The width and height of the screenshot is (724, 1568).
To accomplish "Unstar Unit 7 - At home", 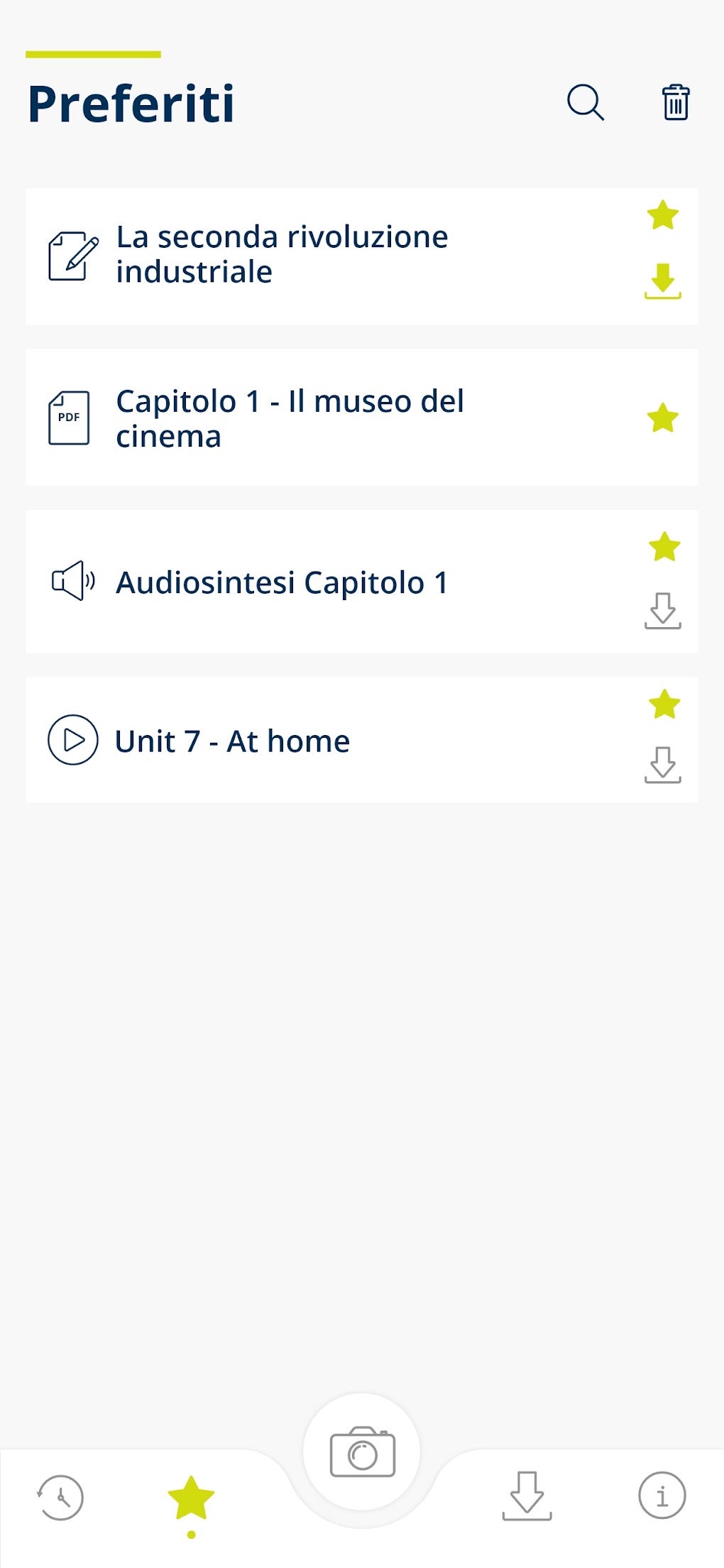I will click(x=662, y=705).
